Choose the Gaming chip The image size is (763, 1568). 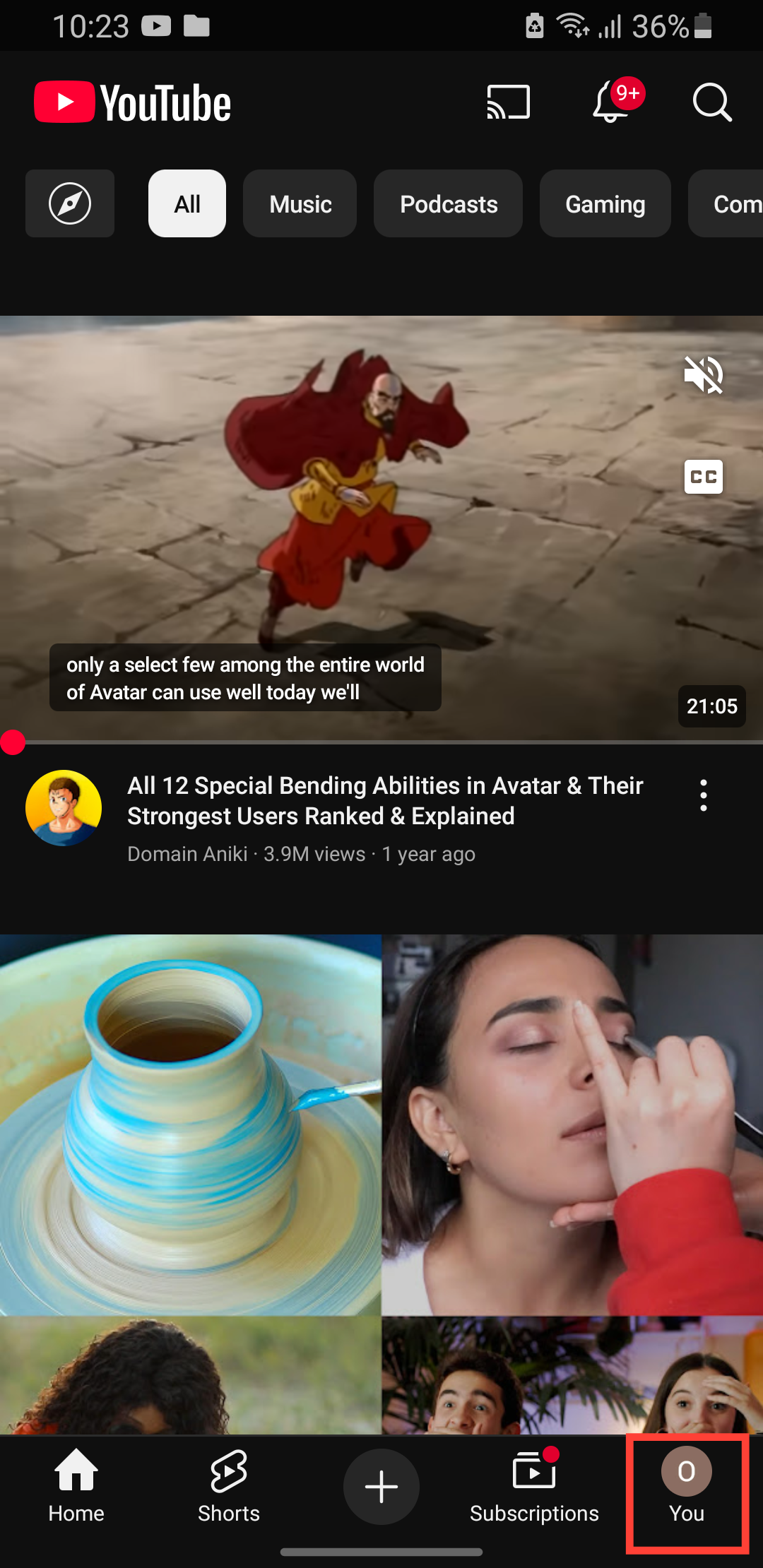point(605,204)
